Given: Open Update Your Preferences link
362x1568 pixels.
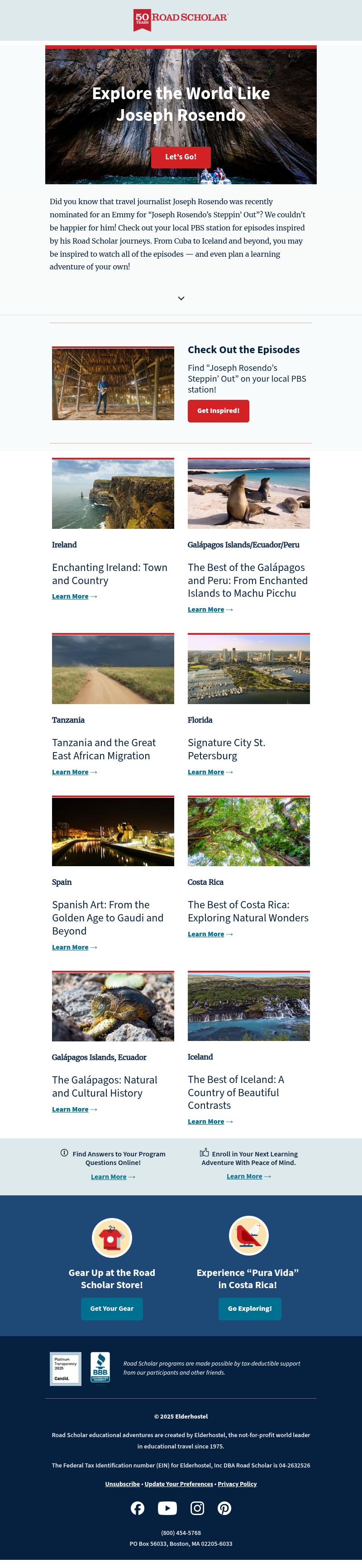Looking at the screenshot, I should (x=179, y=1483).
